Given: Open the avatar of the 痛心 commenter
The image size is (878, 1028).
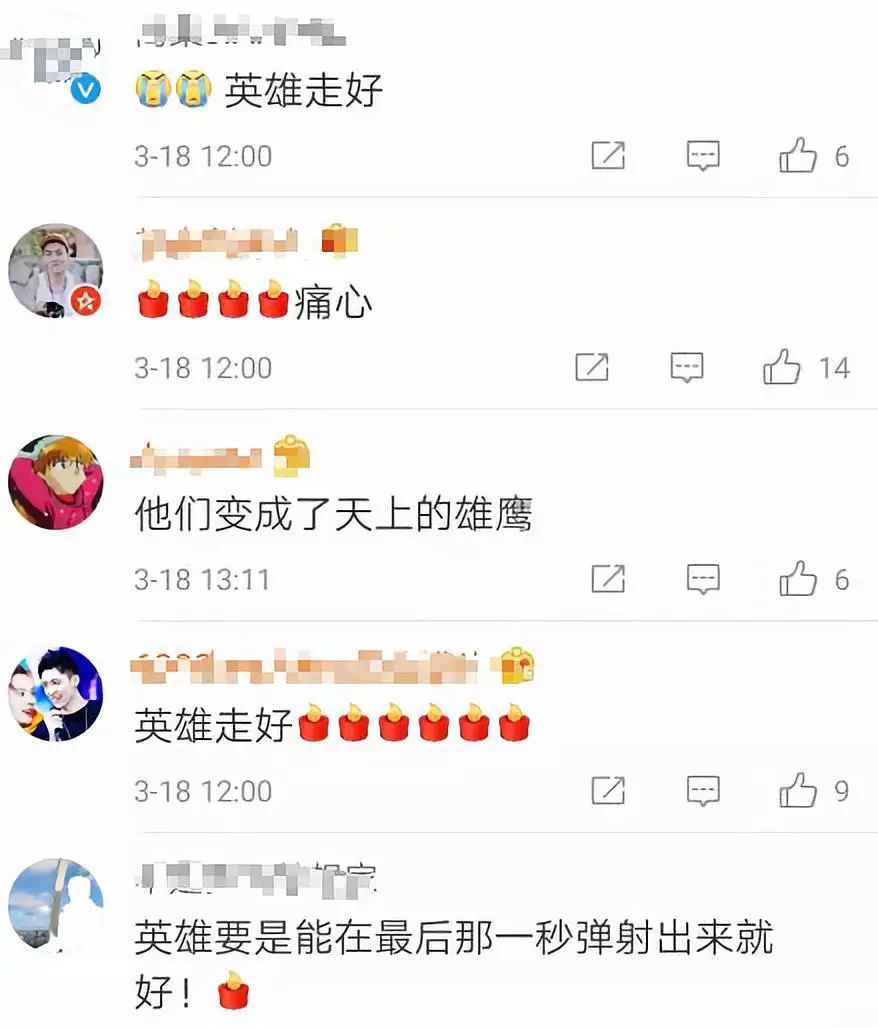Looking at the screenshot, I should click(56, 271).
